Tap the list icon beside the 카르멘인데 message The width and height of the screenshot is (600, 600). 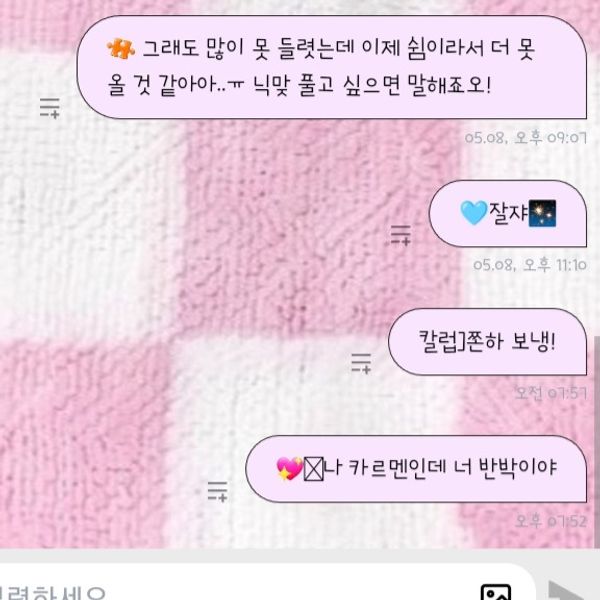click(217, 490)
